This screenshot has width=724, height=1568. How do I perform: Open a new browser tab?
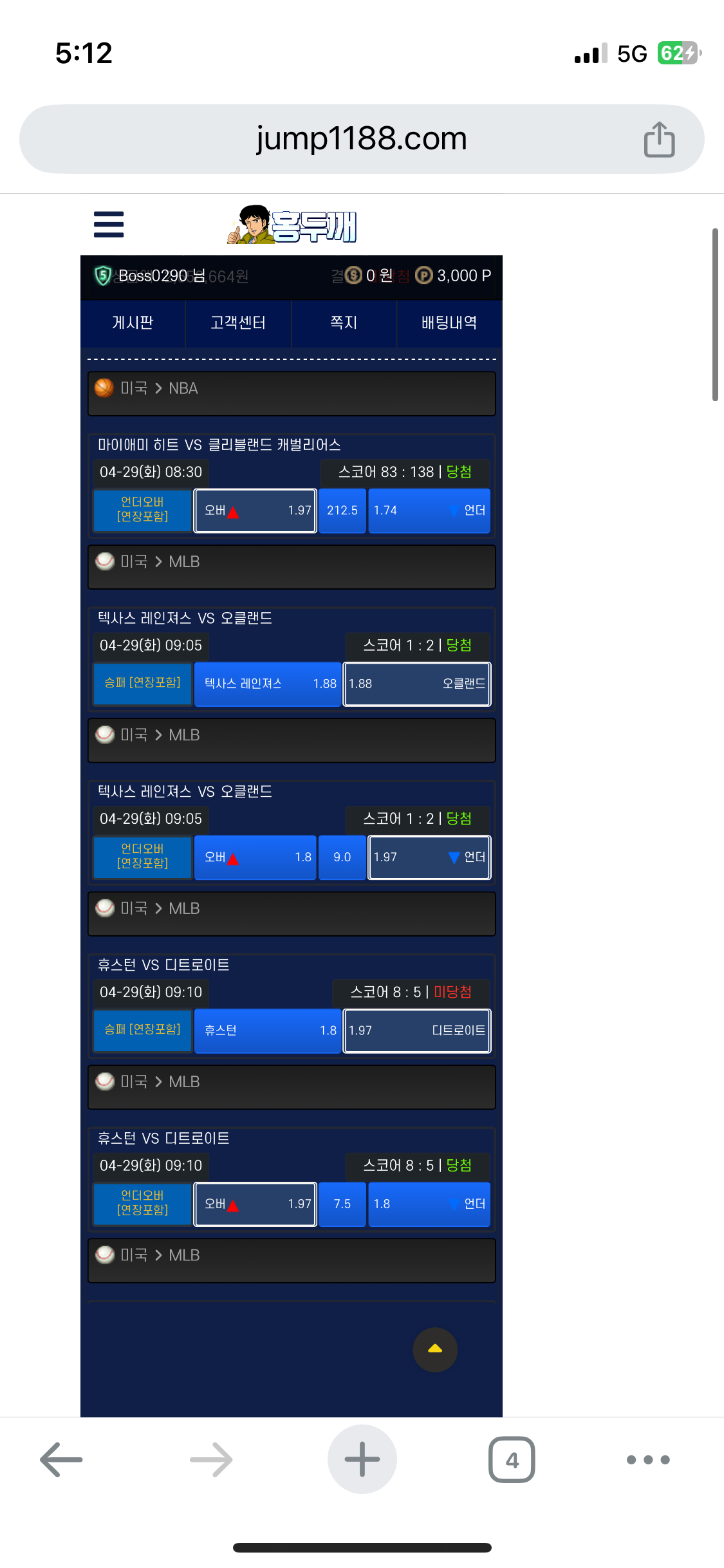pos(362,1459)
